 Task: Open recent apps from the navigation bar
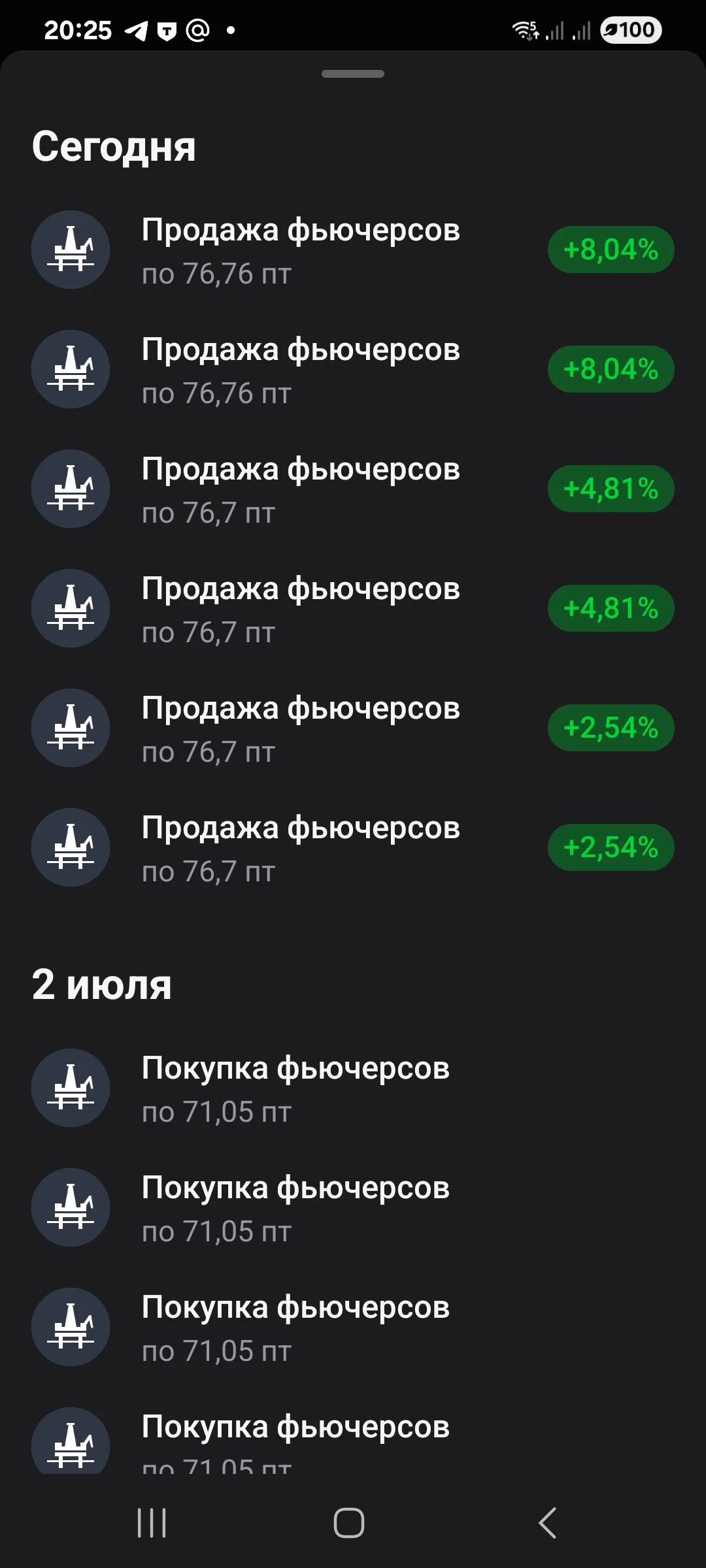[152, 1523]
